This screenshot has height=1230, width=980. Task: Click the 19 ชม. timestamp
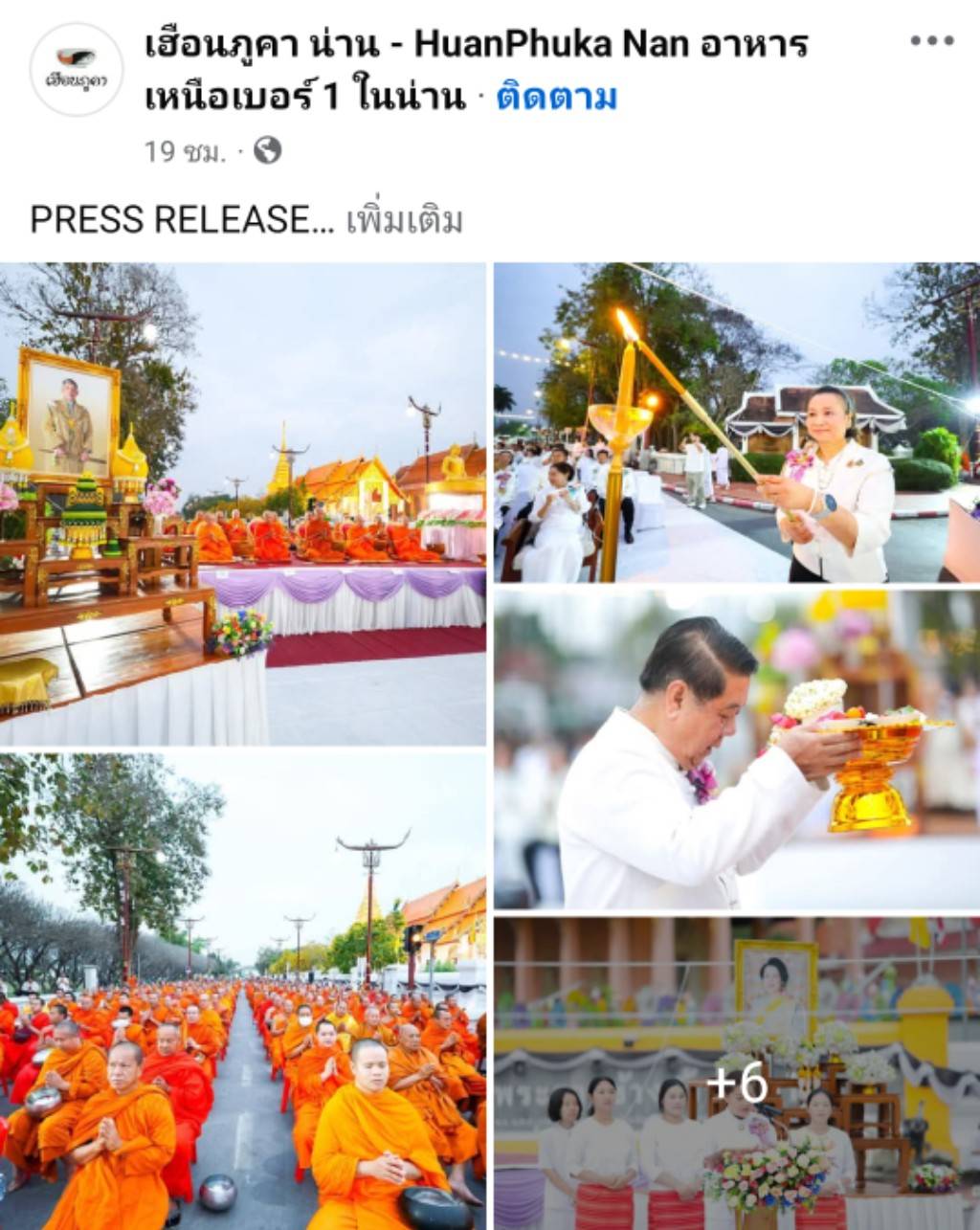pos(177,148)
